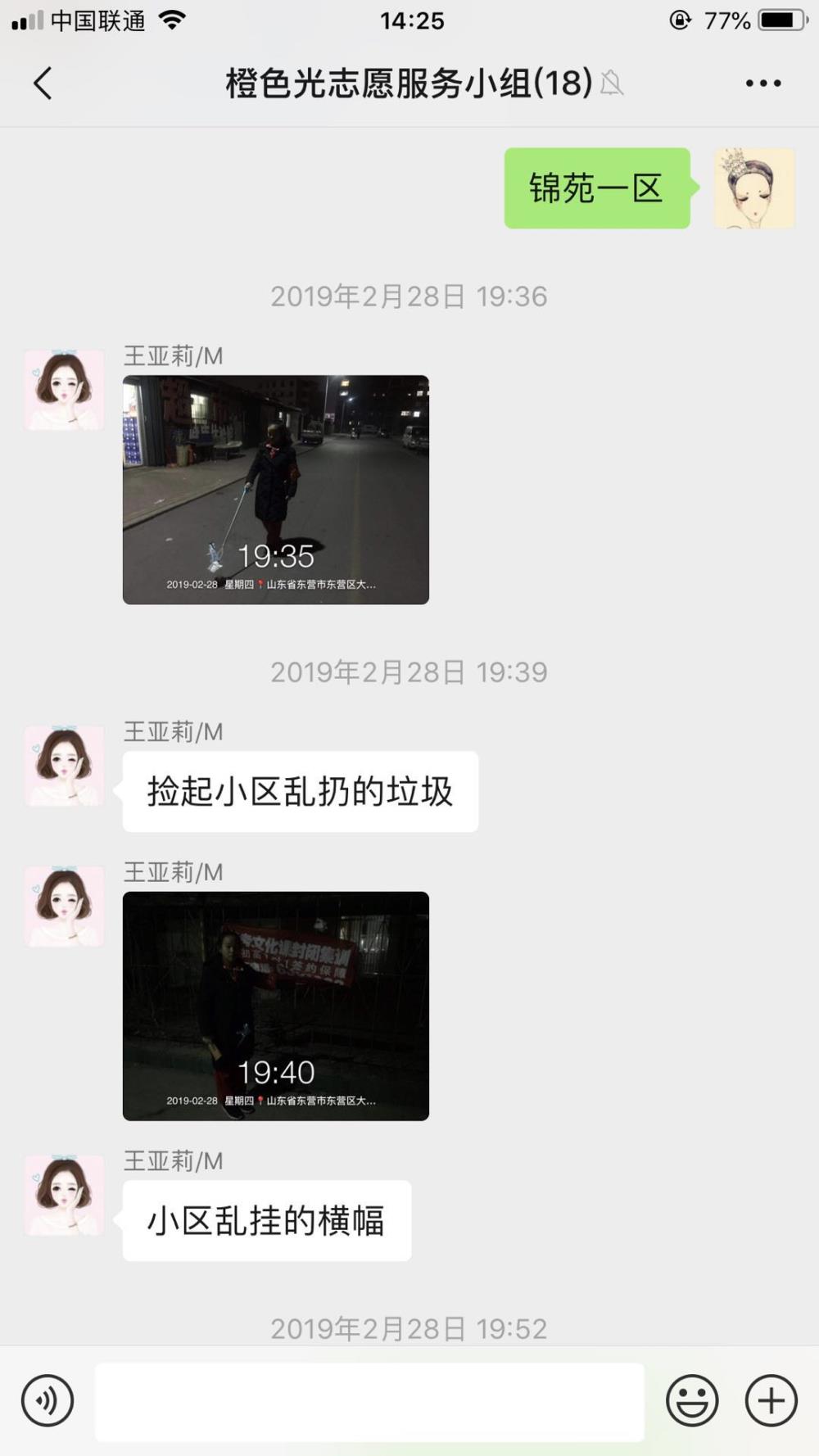
Task: Tap the message text input field
Action: [369, 1402]
